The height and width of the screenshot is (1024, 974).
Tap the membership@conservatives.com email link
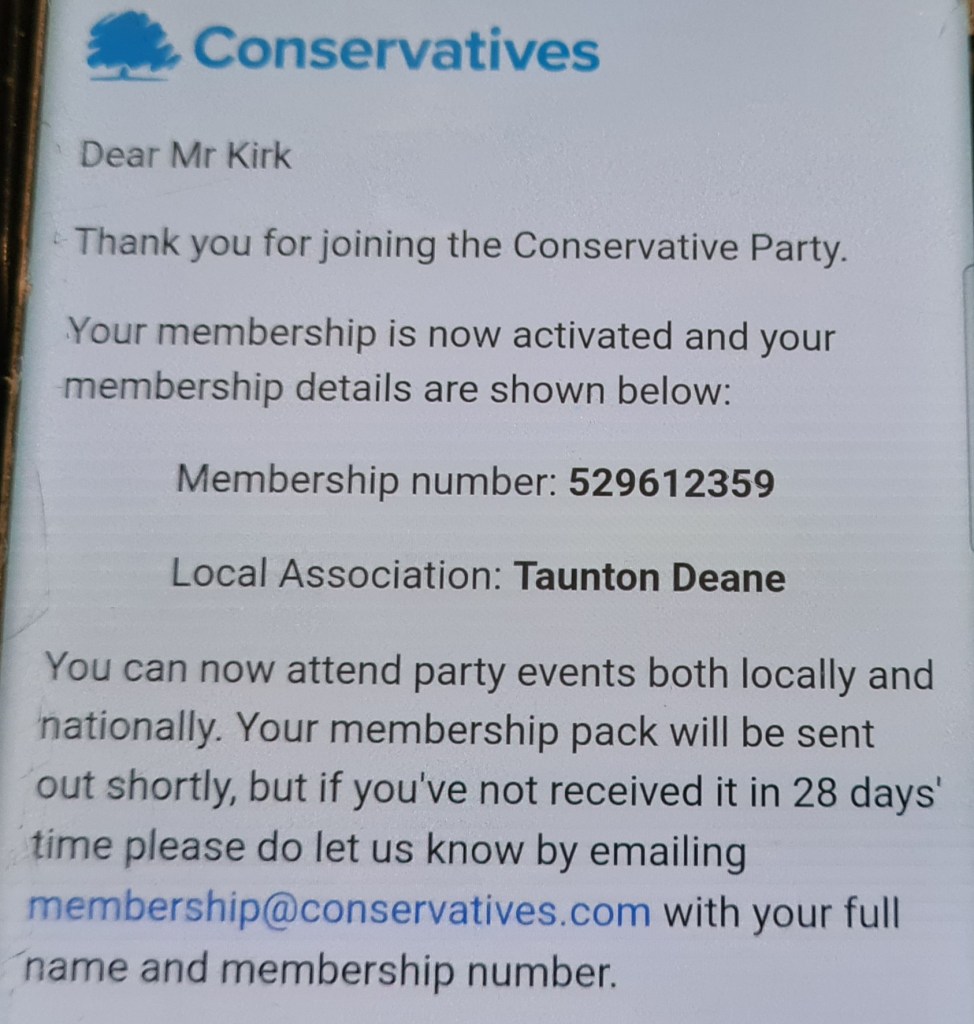coord(339,912)
